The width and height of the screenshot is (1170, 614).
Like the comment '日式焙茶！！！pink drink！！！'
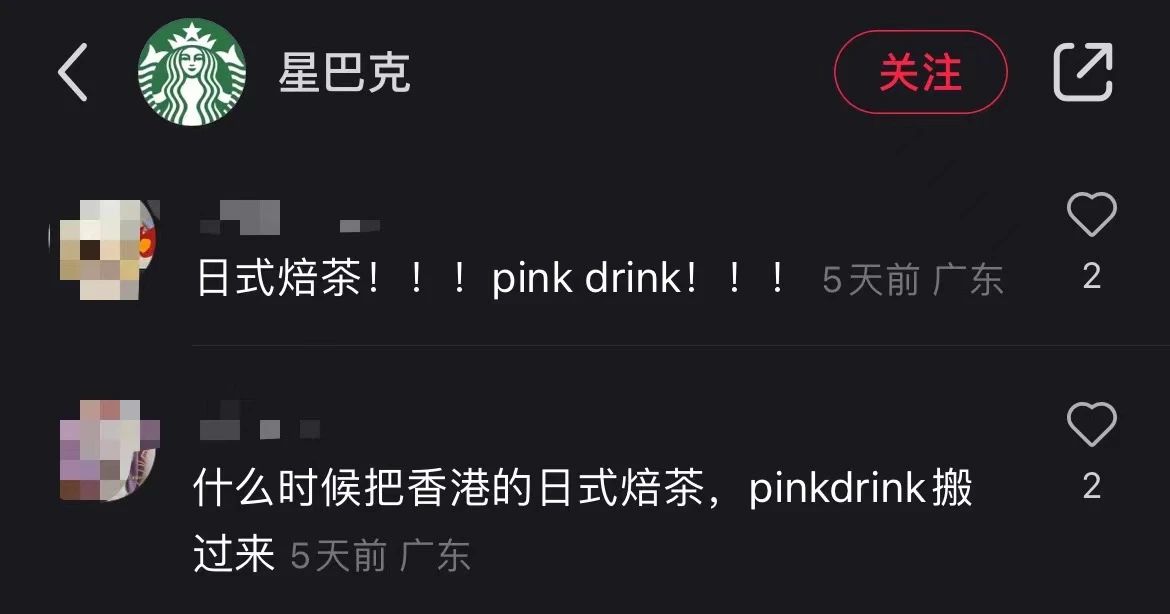[1091, 215]
